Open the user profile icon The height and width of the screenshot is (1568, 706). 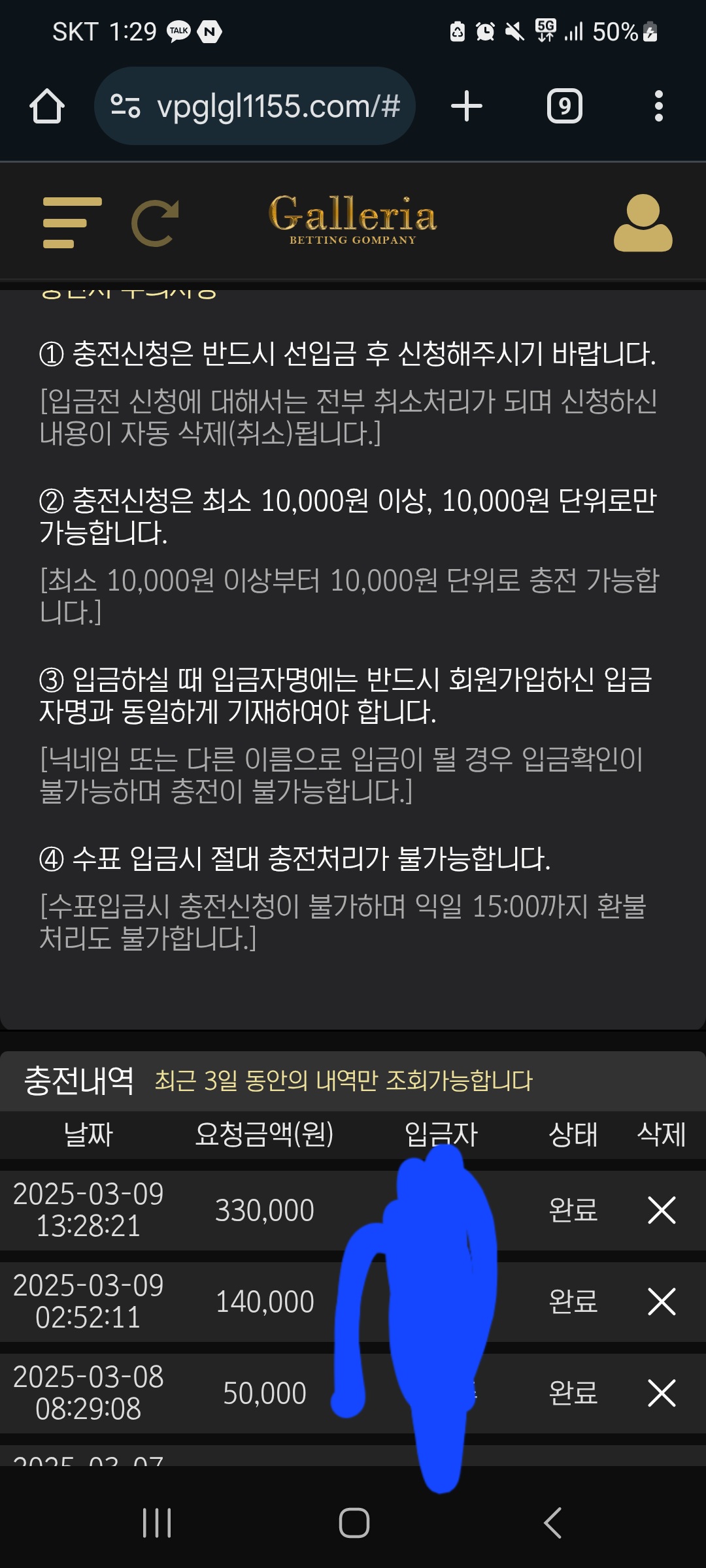tap(643, 223)
